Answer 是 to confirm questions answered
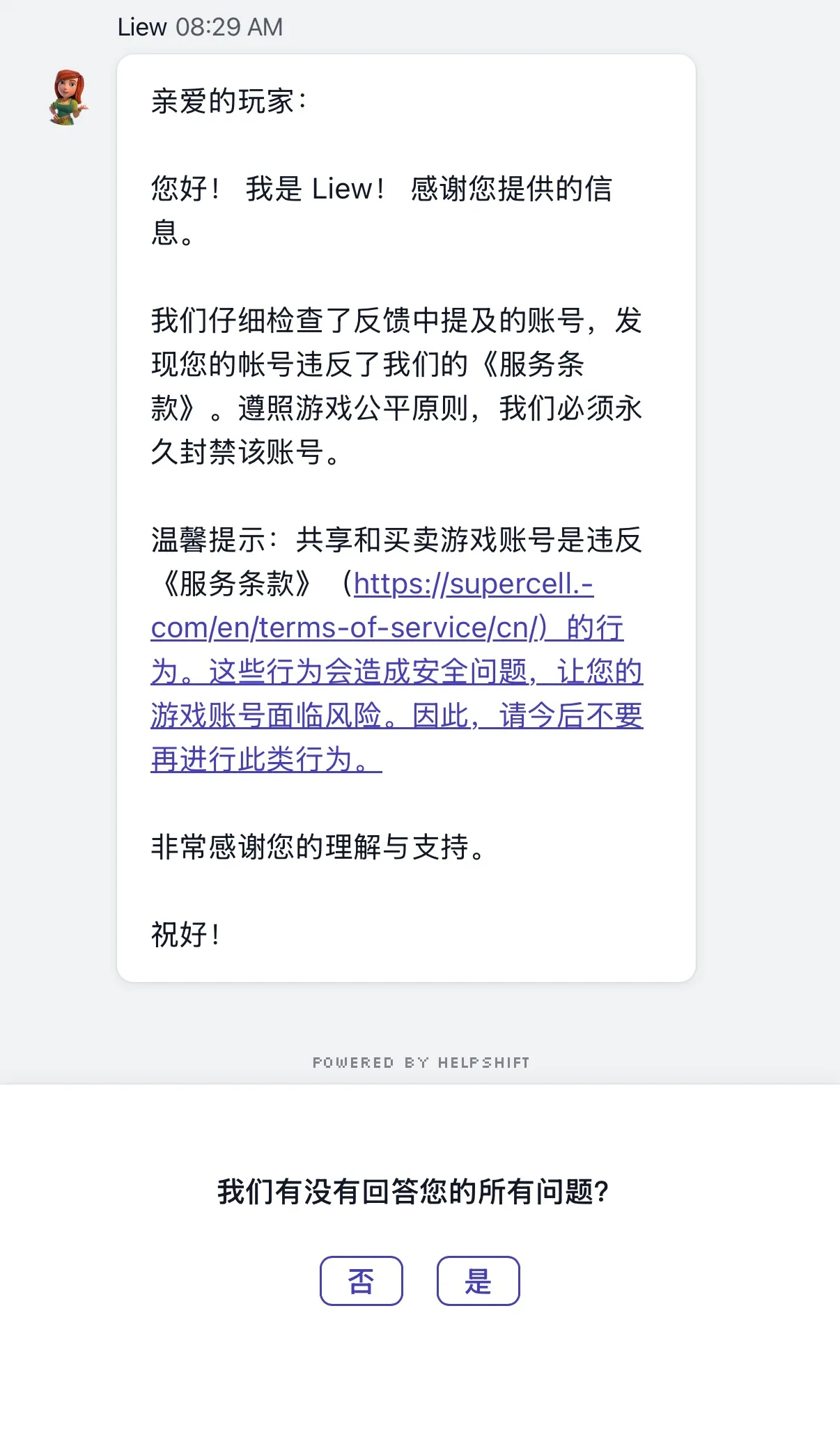The height and width of the screenshot is (1446, 840). (x=479, y=1281)
